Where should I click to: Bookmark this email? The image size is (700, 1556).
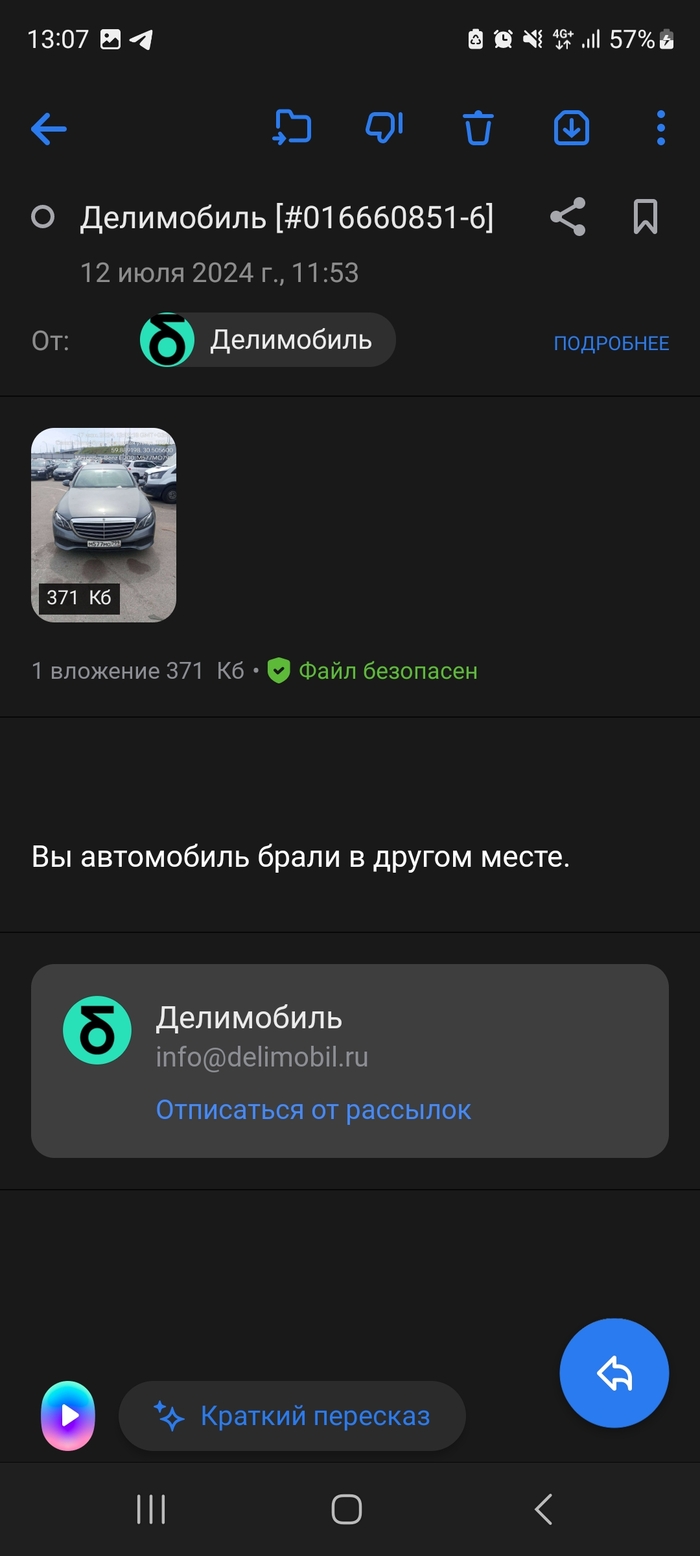point(645,217)
